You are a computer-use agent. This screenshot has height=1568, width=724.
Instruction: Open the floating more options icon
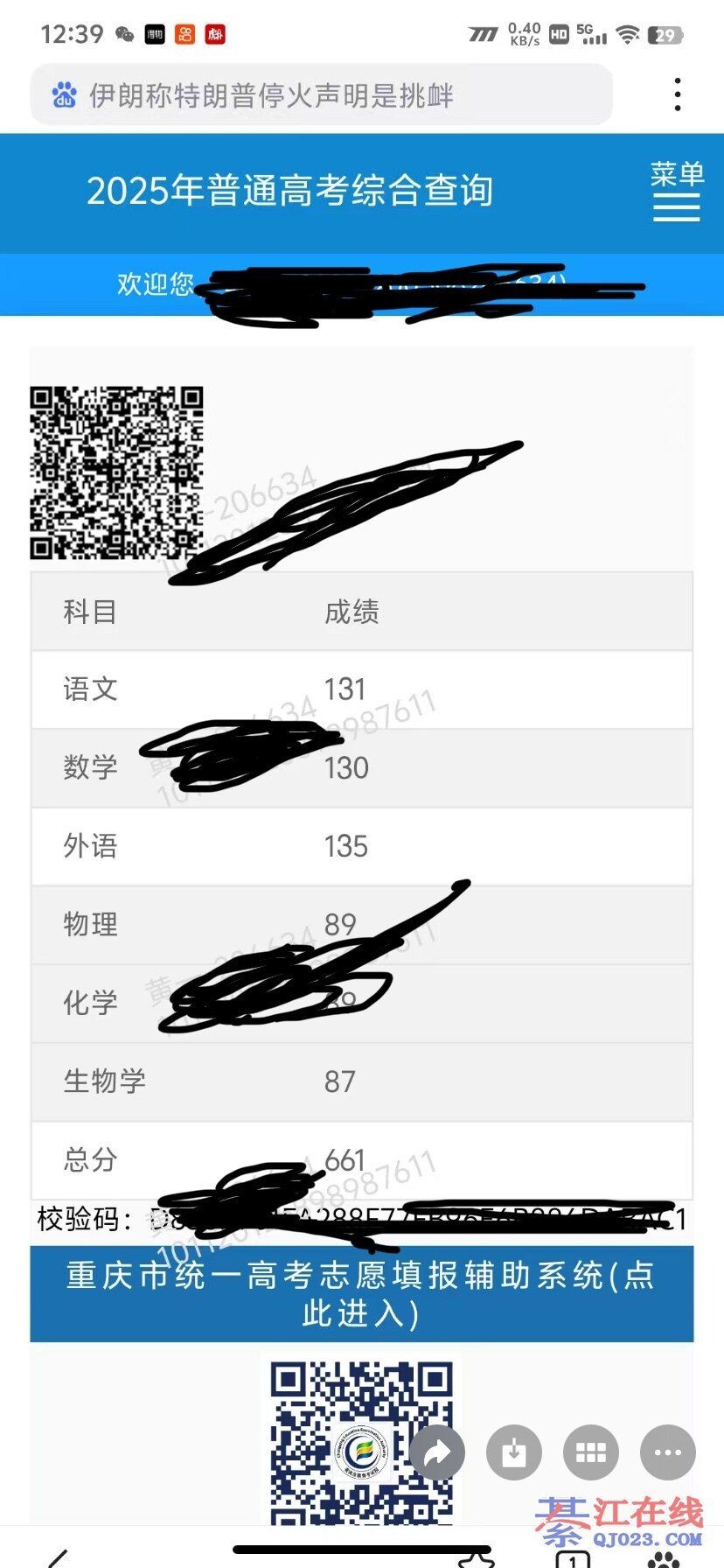(668, 1452)
